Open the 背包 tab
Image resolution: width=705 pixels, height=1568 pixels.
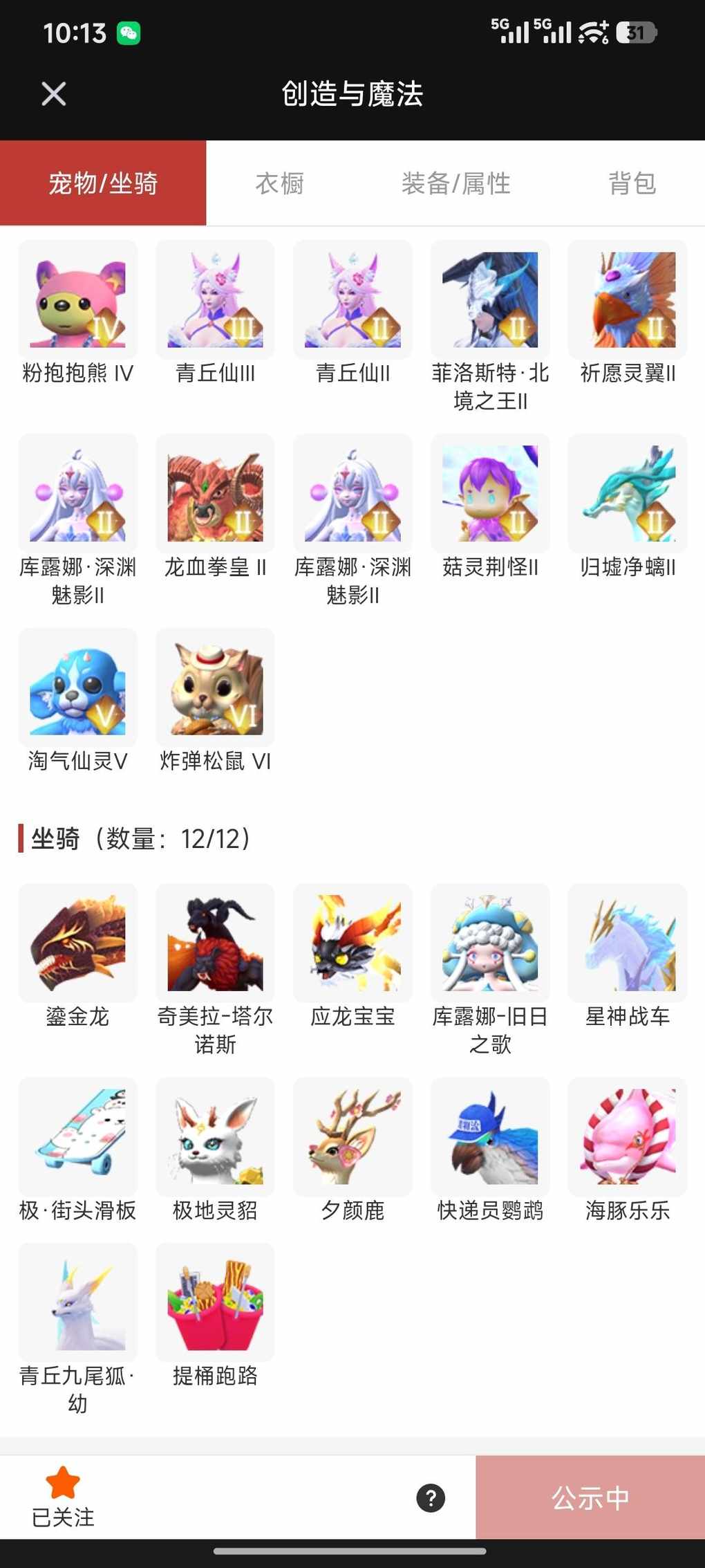[x=632, y=183]
